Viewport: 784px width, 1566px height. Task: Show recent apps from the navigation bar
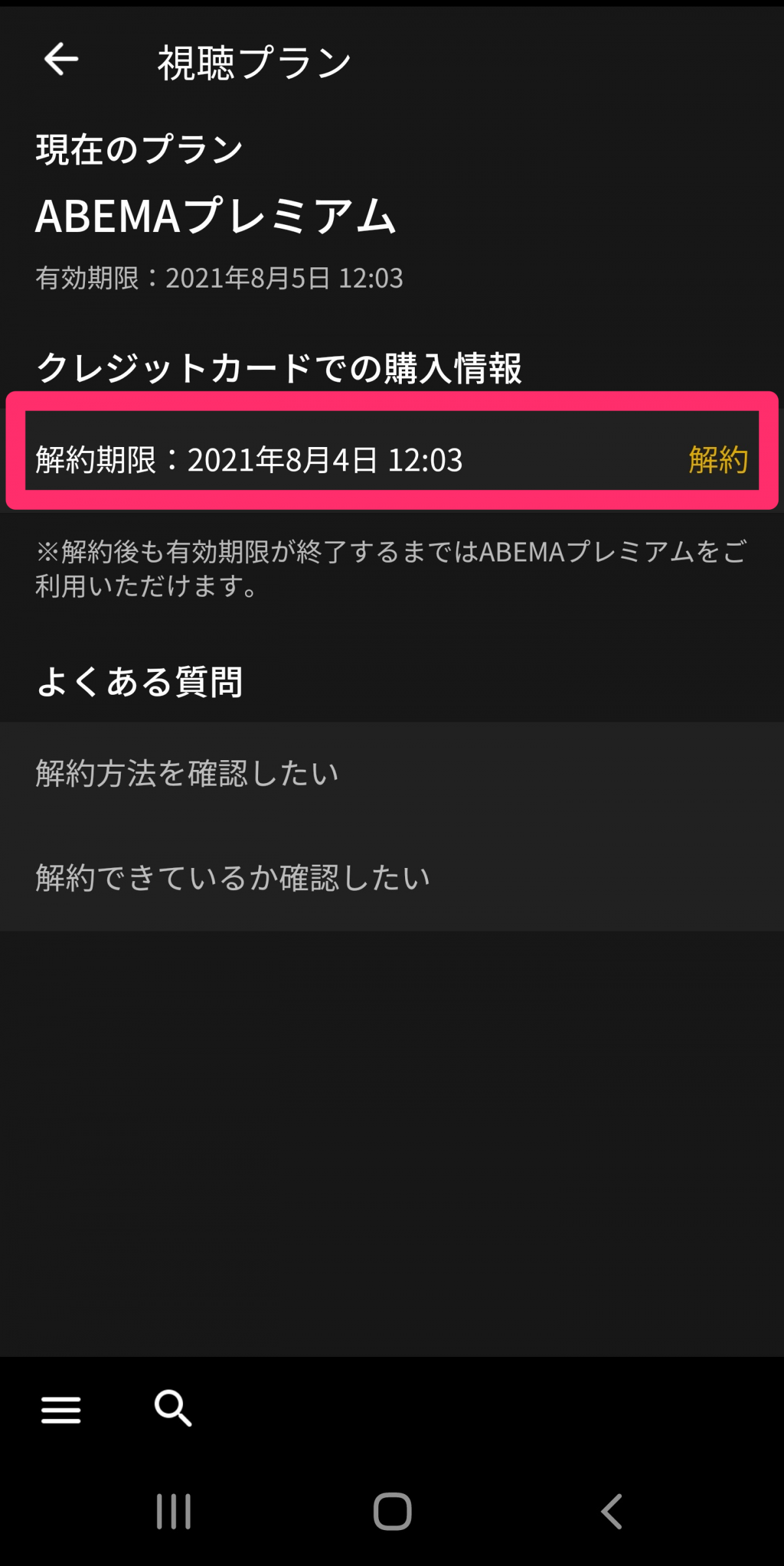[174, 1511]
